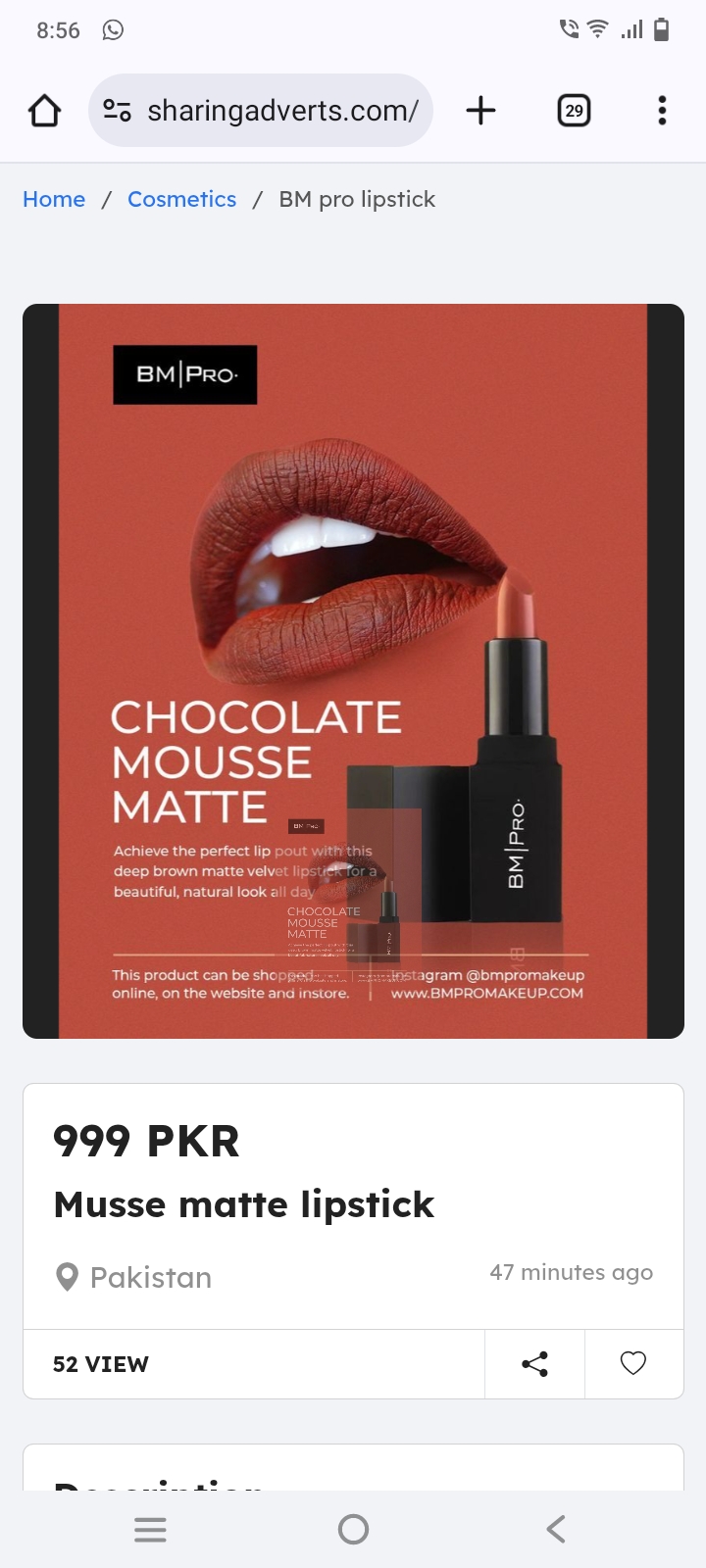Tap the system back button

[x=556, y=1529]
